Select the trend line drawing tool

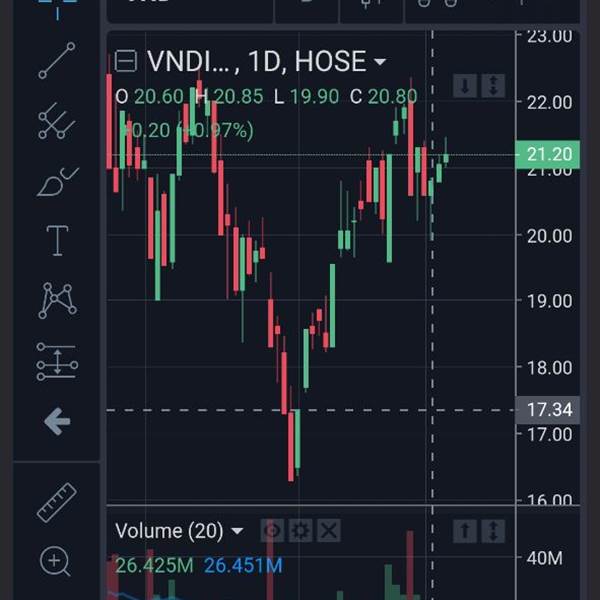57,61
